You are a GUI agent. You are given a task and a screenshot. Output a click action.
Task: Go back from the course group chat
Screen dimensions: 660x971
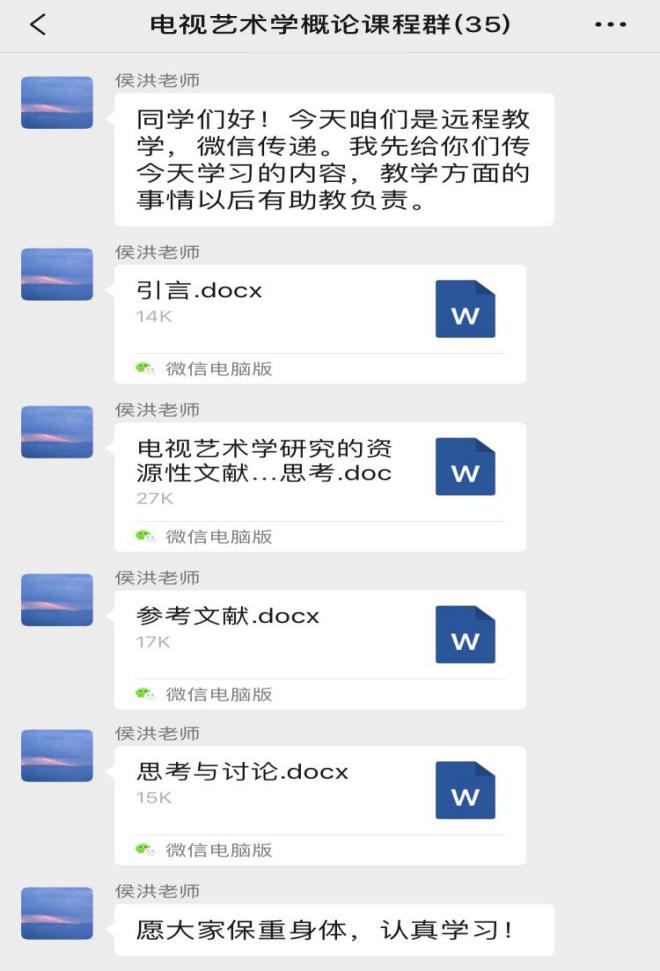(38, 26)
